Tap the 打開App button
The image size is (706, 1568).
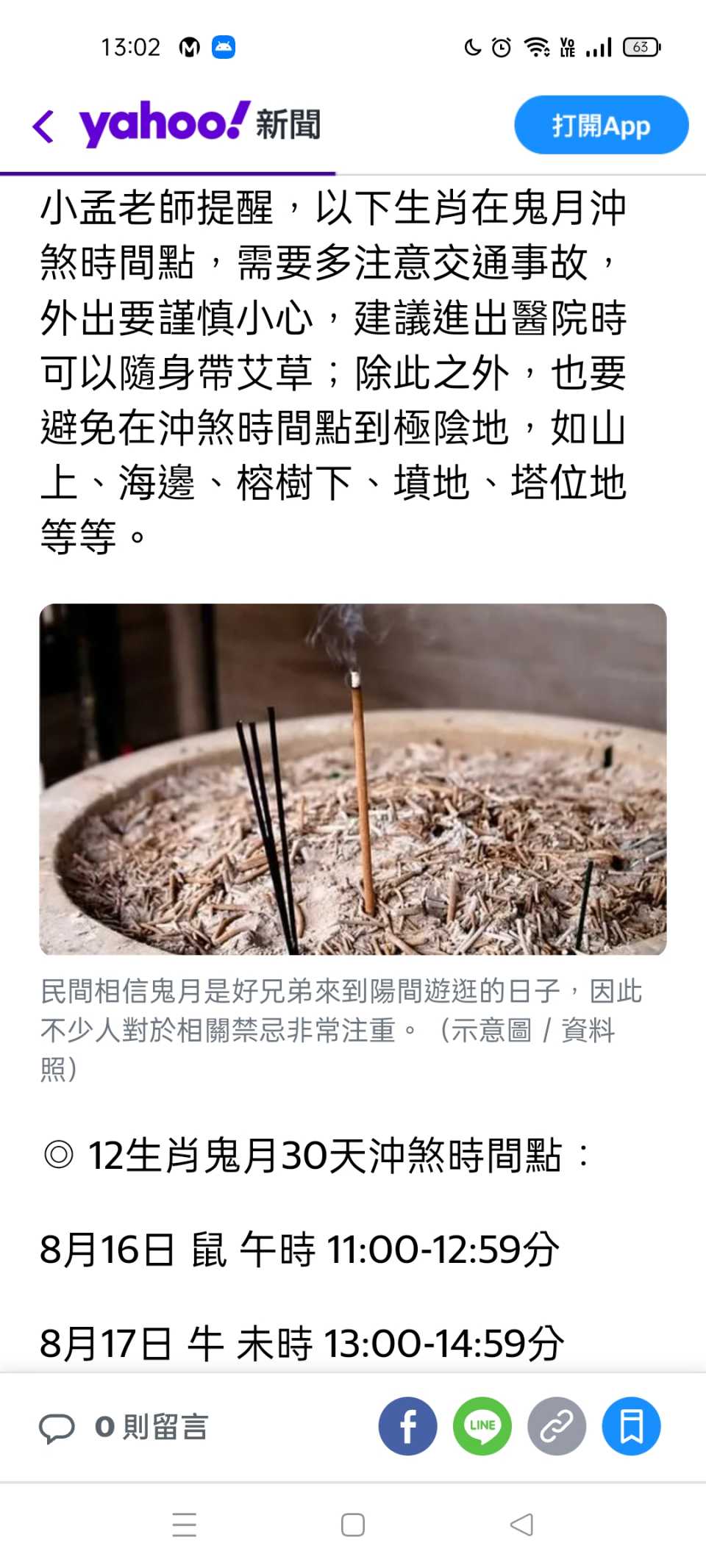[x=601, y=125]
